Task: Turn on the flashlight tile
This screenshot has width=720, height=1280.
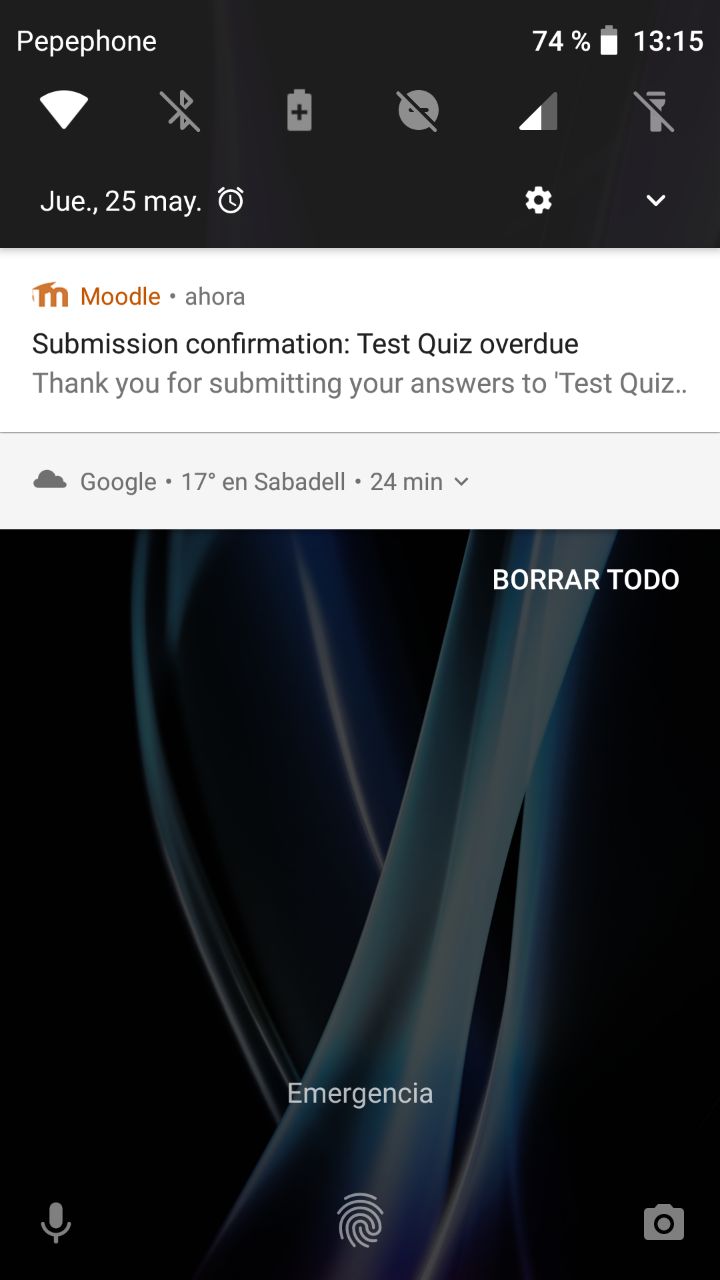Action: (655, 110)
